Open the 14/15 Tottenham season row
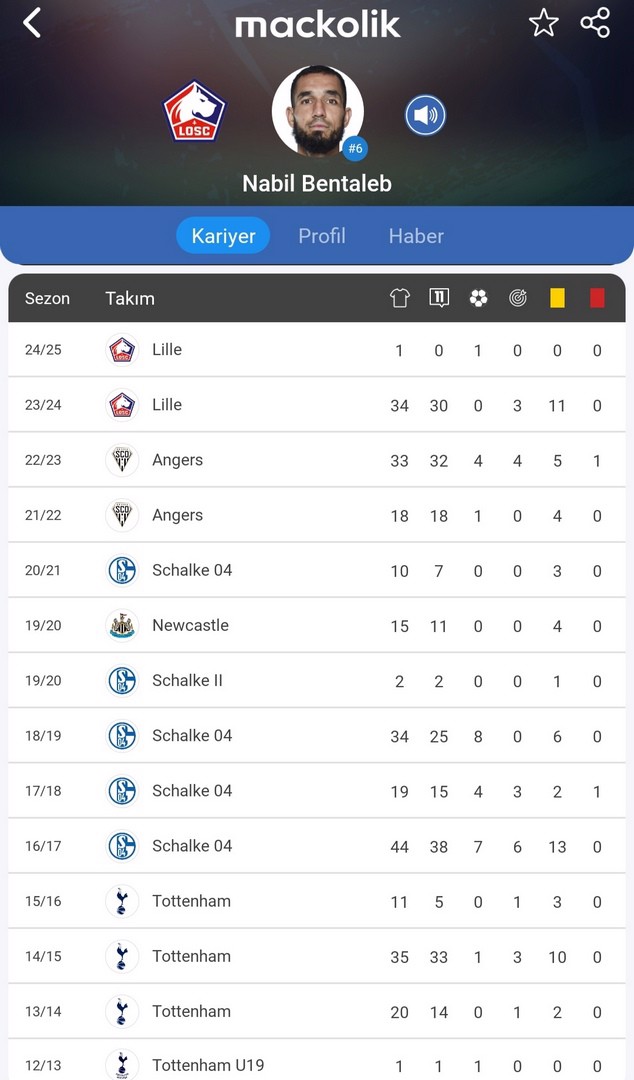 point(317,956)
